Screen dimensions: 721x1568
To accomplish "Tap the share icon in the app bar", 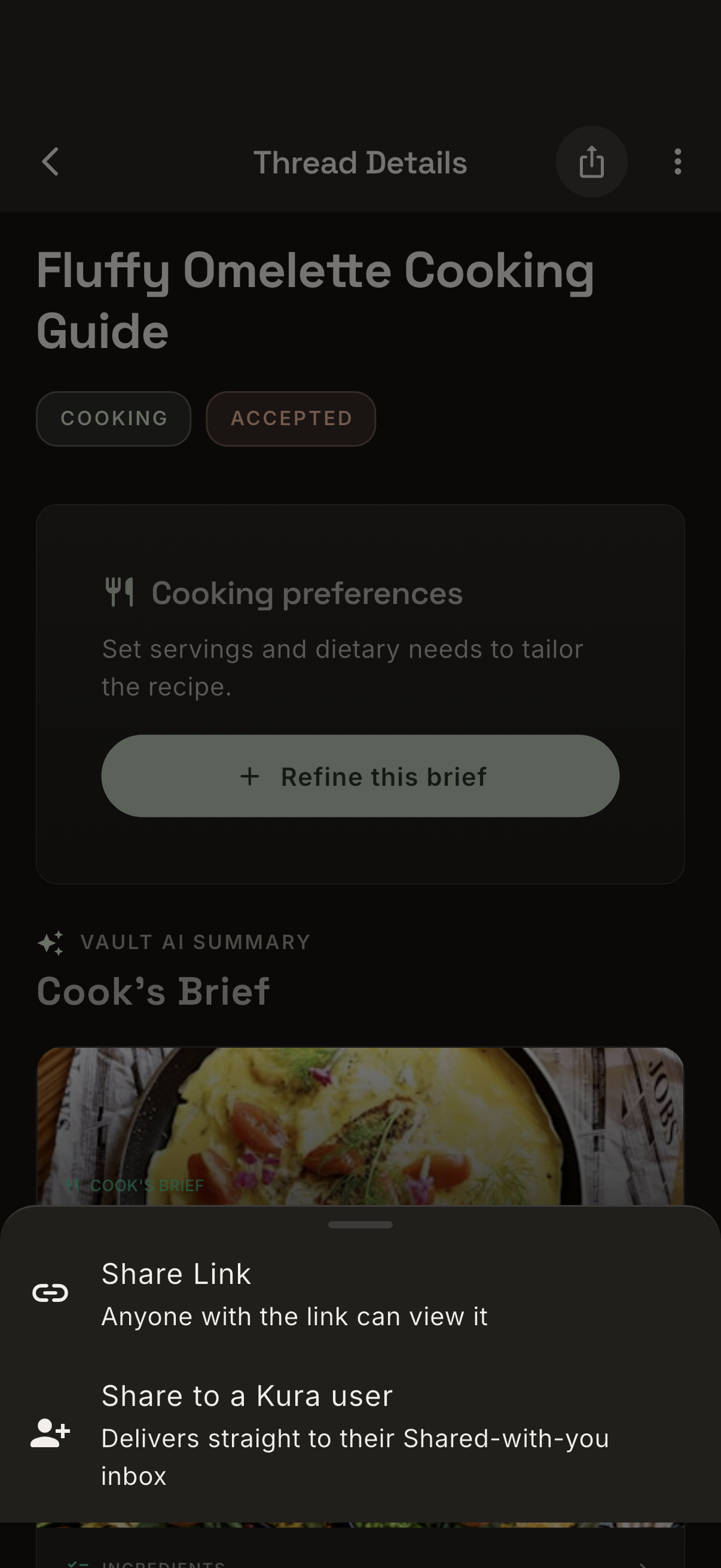I will click(591, 162).
